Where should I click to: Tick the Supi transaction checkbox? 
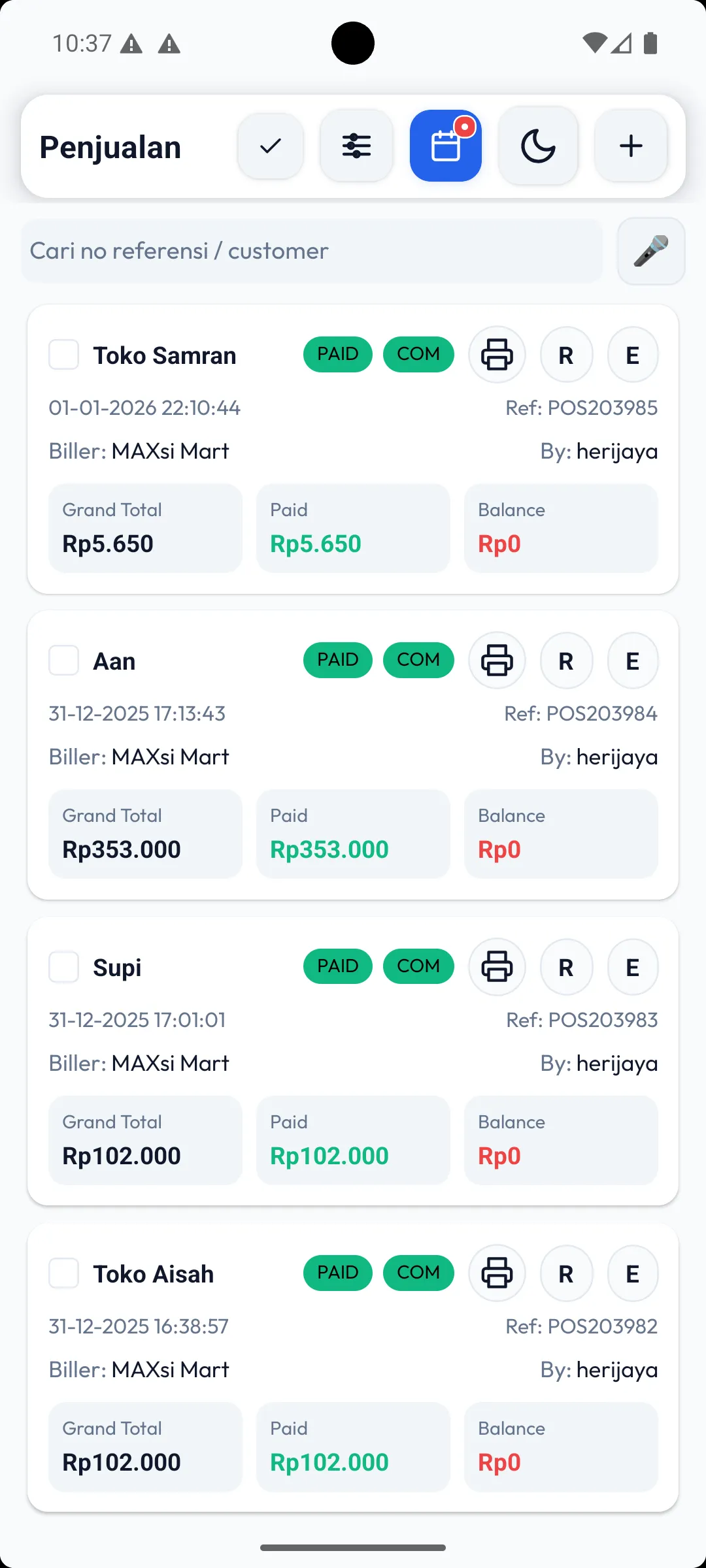click(63, 967)
